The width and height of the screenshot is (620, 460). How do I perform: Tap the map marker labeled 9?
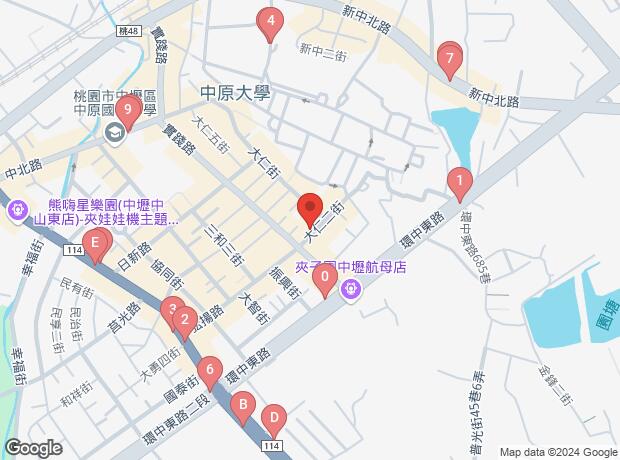126,111
